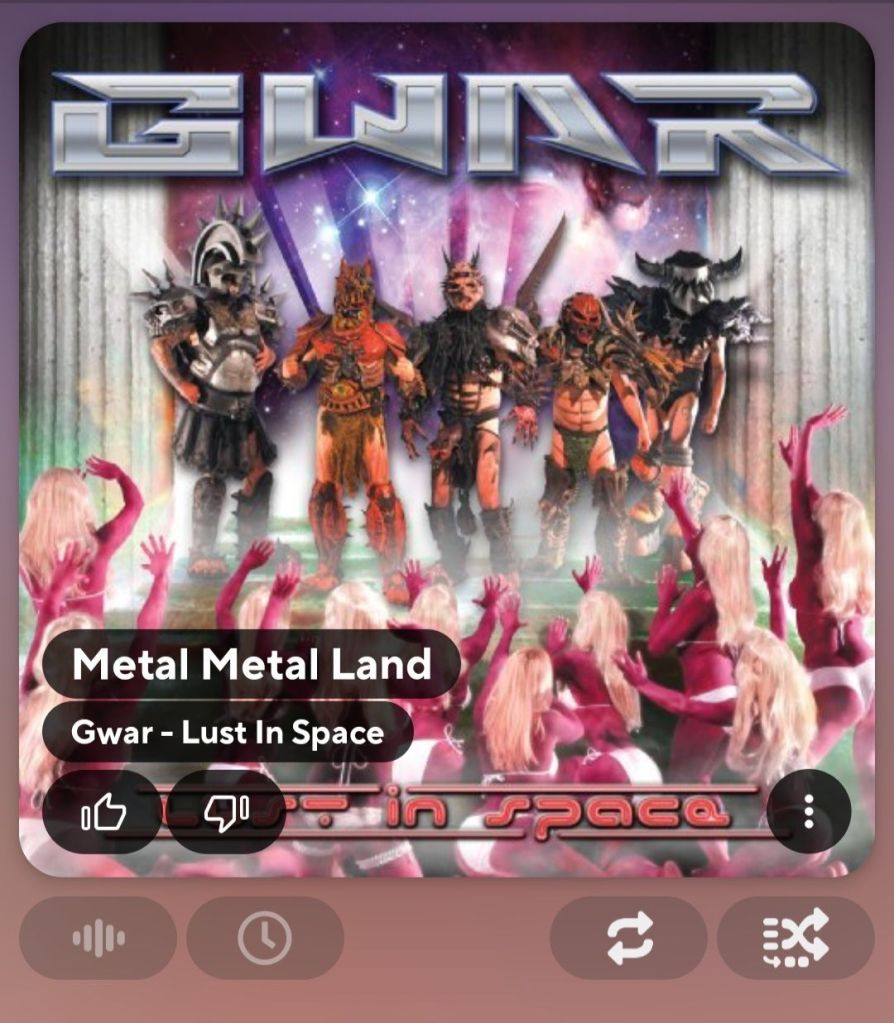The width and height of the screenshot is (894, 1023).
Task: Open the three-dot overflow menu
Action: (x=808, y=811)
